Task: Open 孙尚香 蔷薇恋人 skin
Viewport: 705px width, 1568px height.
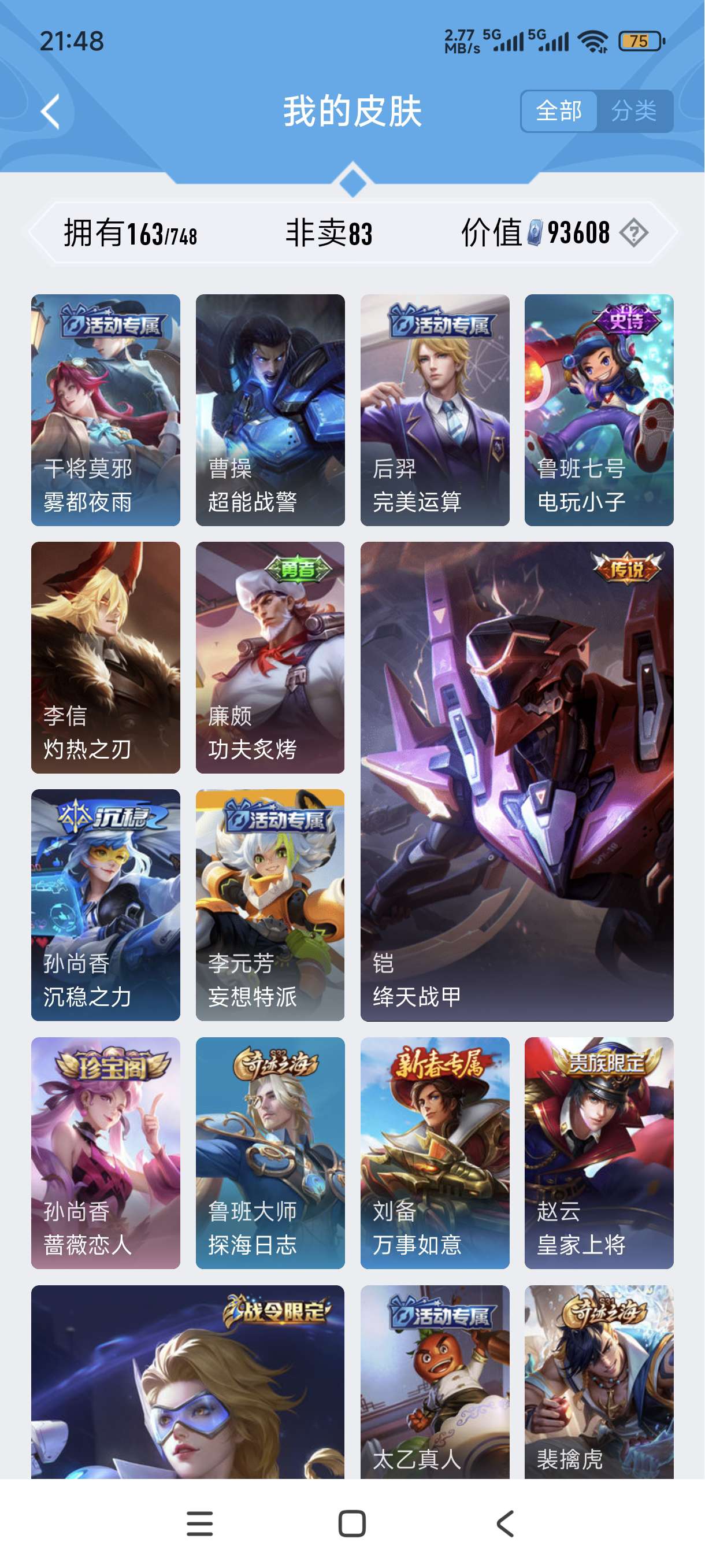Action: click(105, 1152)
